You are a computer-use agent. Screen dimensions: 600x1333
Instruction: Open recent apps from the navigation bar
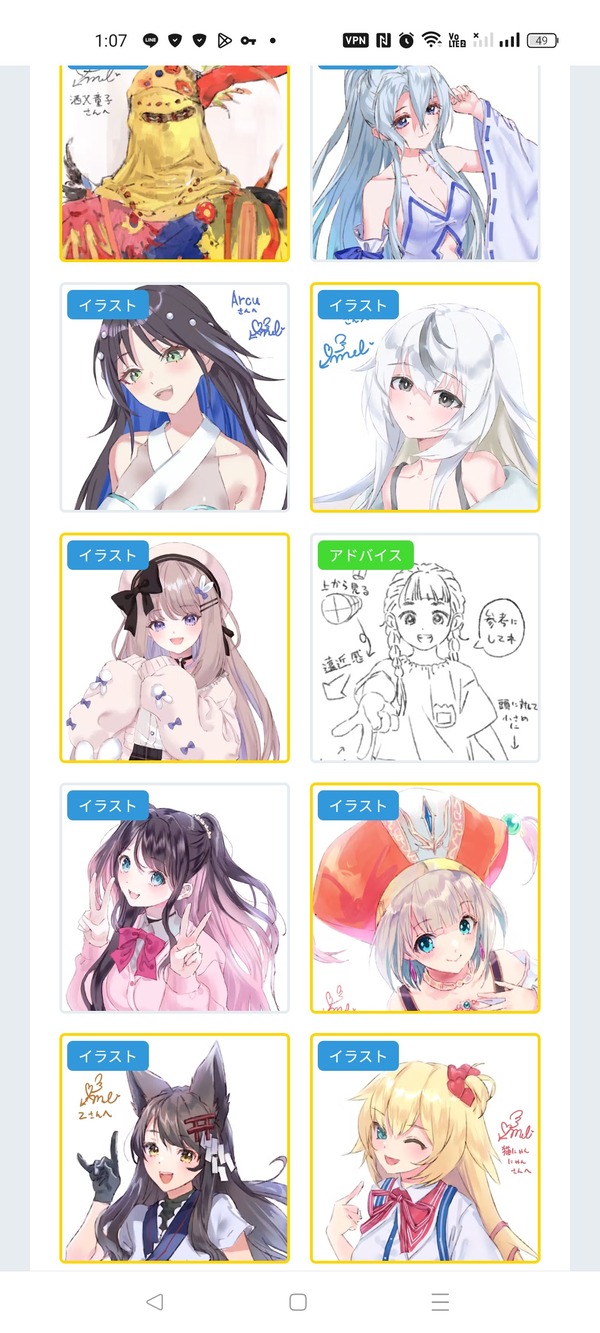tap(440, 1302)
